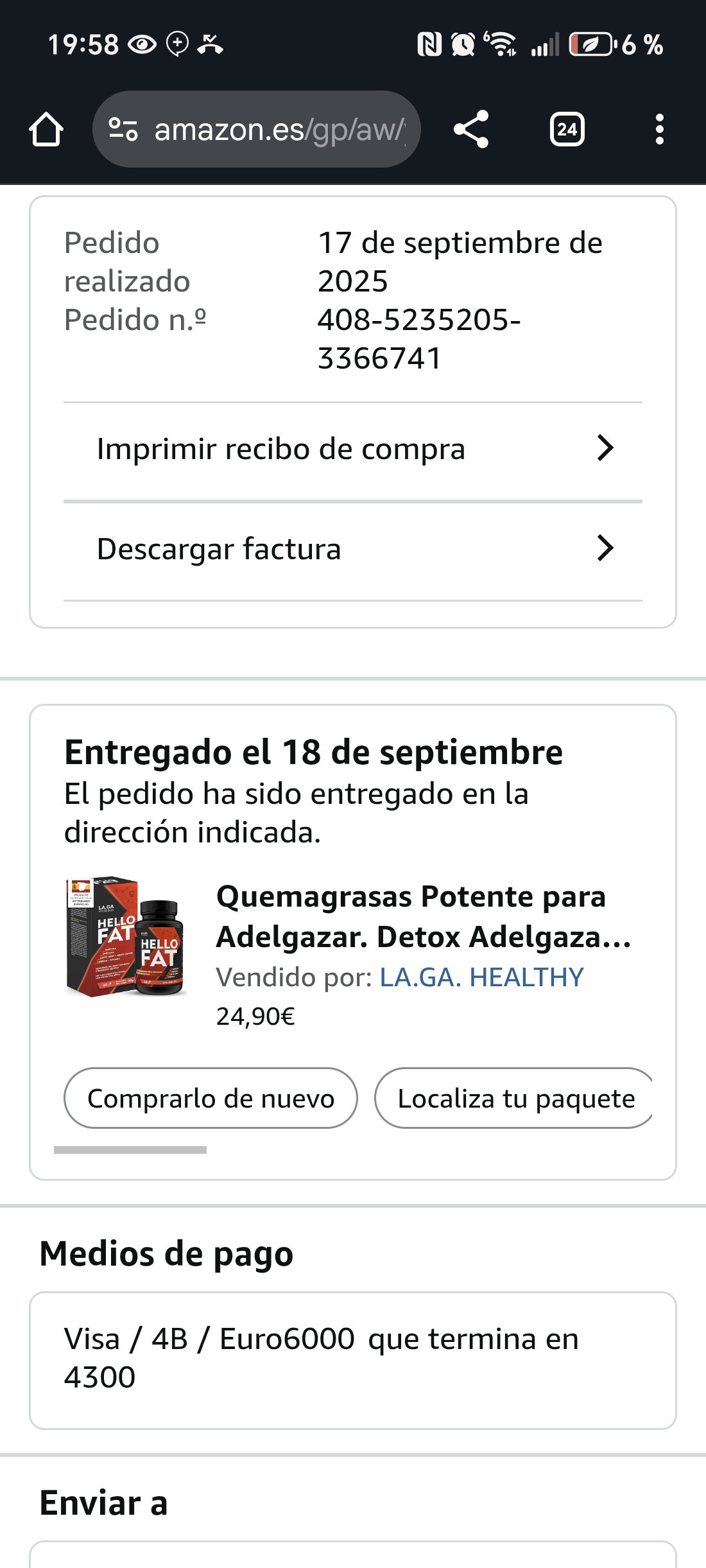This screenshot has width=706, height=1568.
Task: Open Imprimir recibo de compra
Action: [x=353, y=449]
